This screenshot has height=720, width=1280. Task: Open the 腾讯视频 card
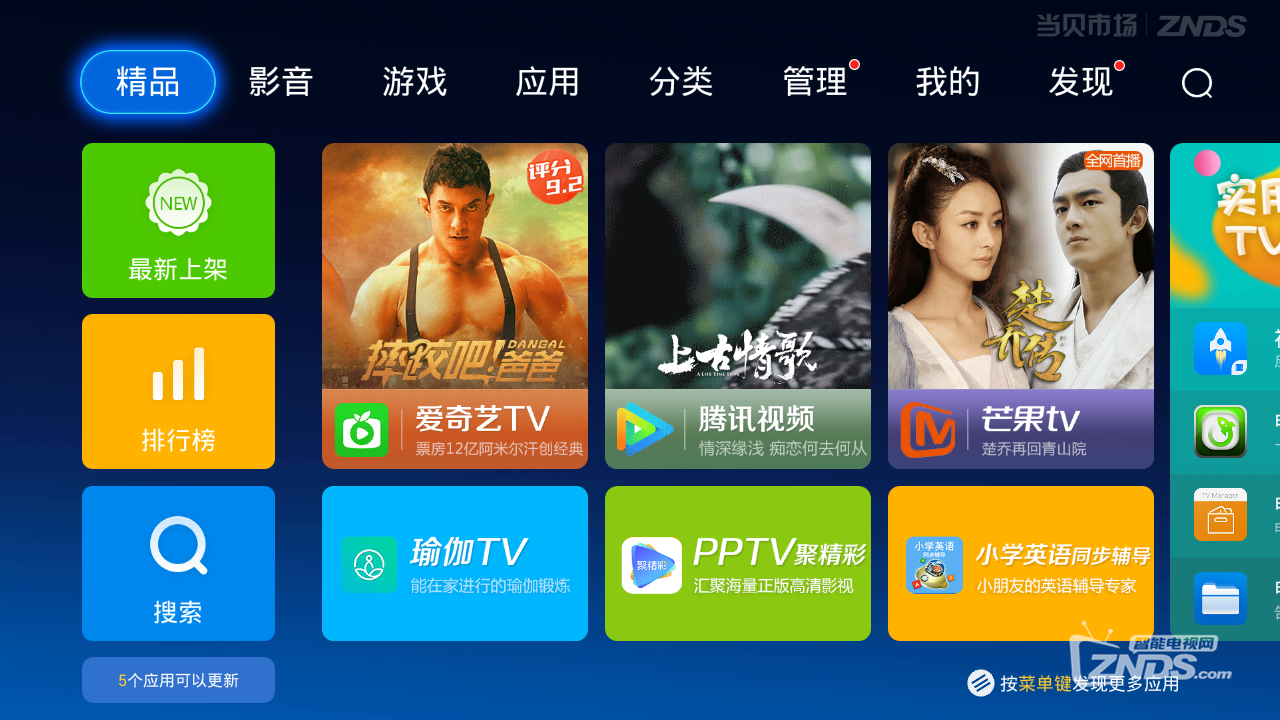click(x=738, y=306)
